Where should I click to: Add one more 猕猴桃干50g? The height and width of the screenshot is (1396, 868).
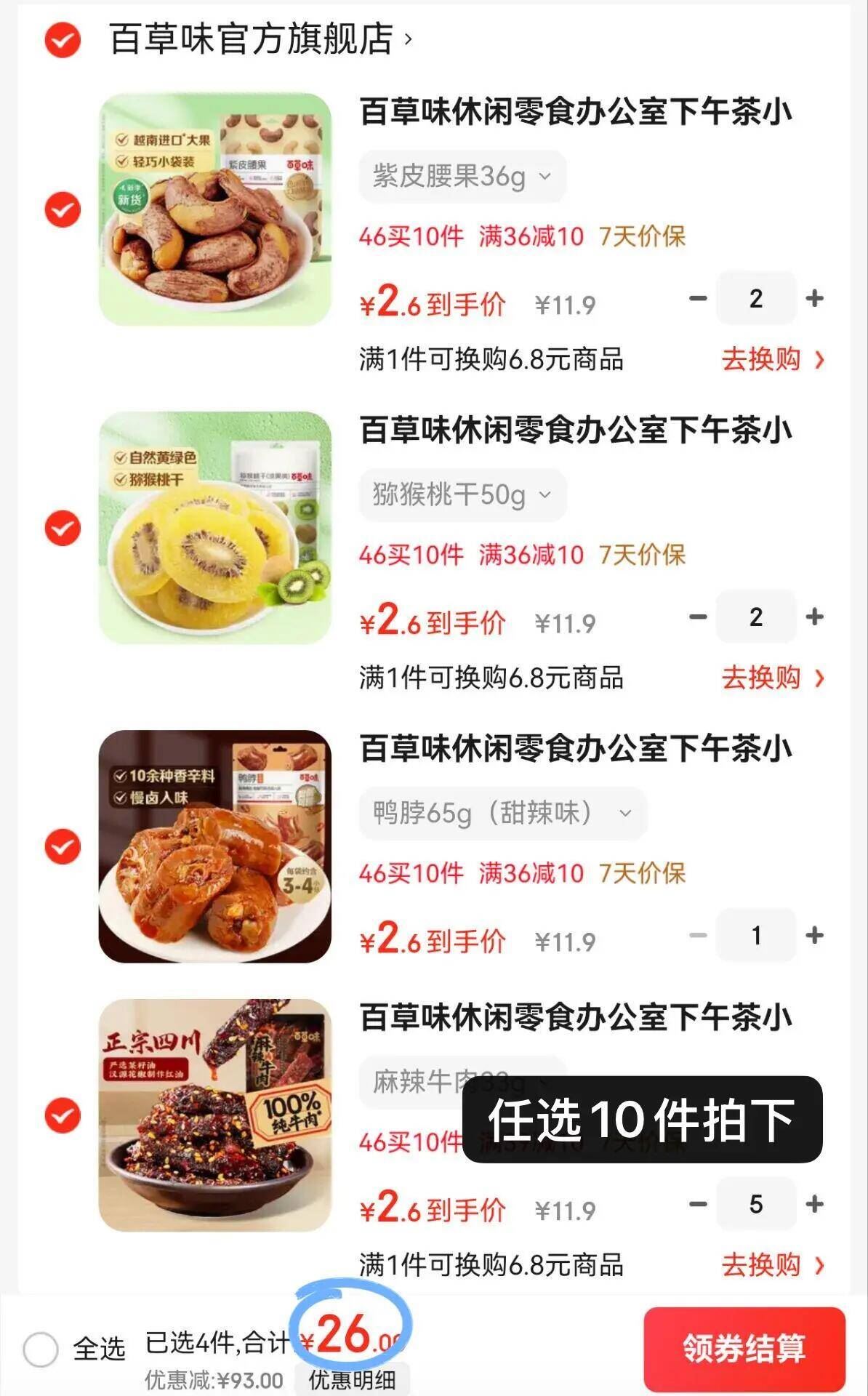tap(815, 617)
